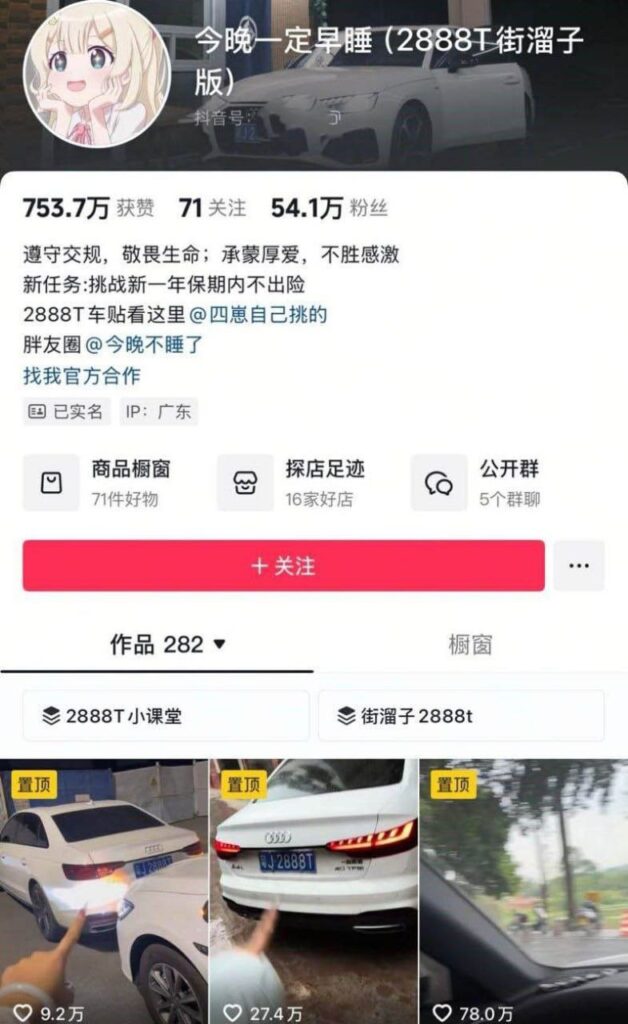Open the 街溜子 2888t collection
Image resolution: width=628 pixels, height=1024 pixels.
pyautogui.click(x=460, y=716)
